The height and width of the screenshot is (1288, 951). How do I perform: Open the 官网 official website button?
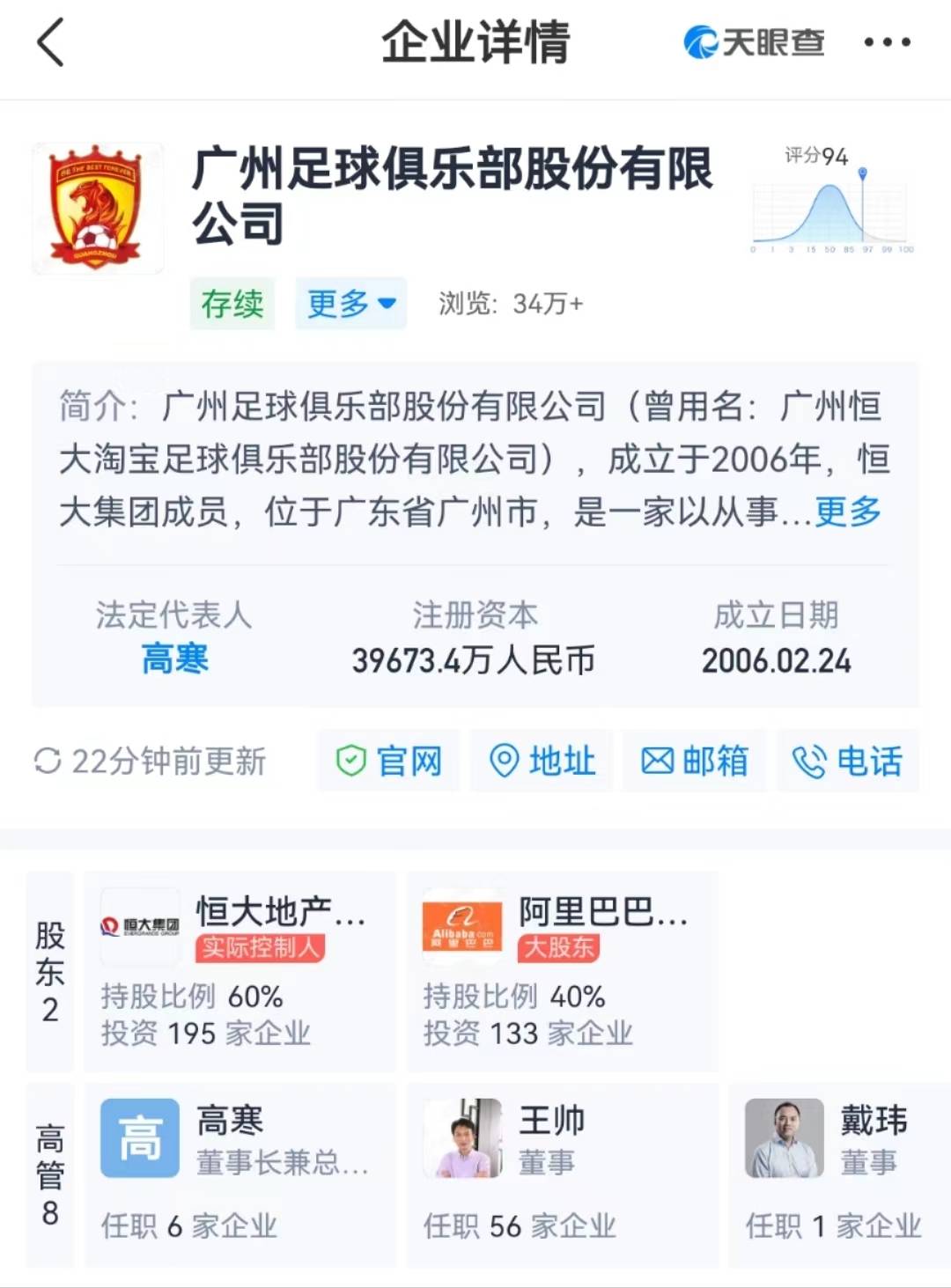388,761
